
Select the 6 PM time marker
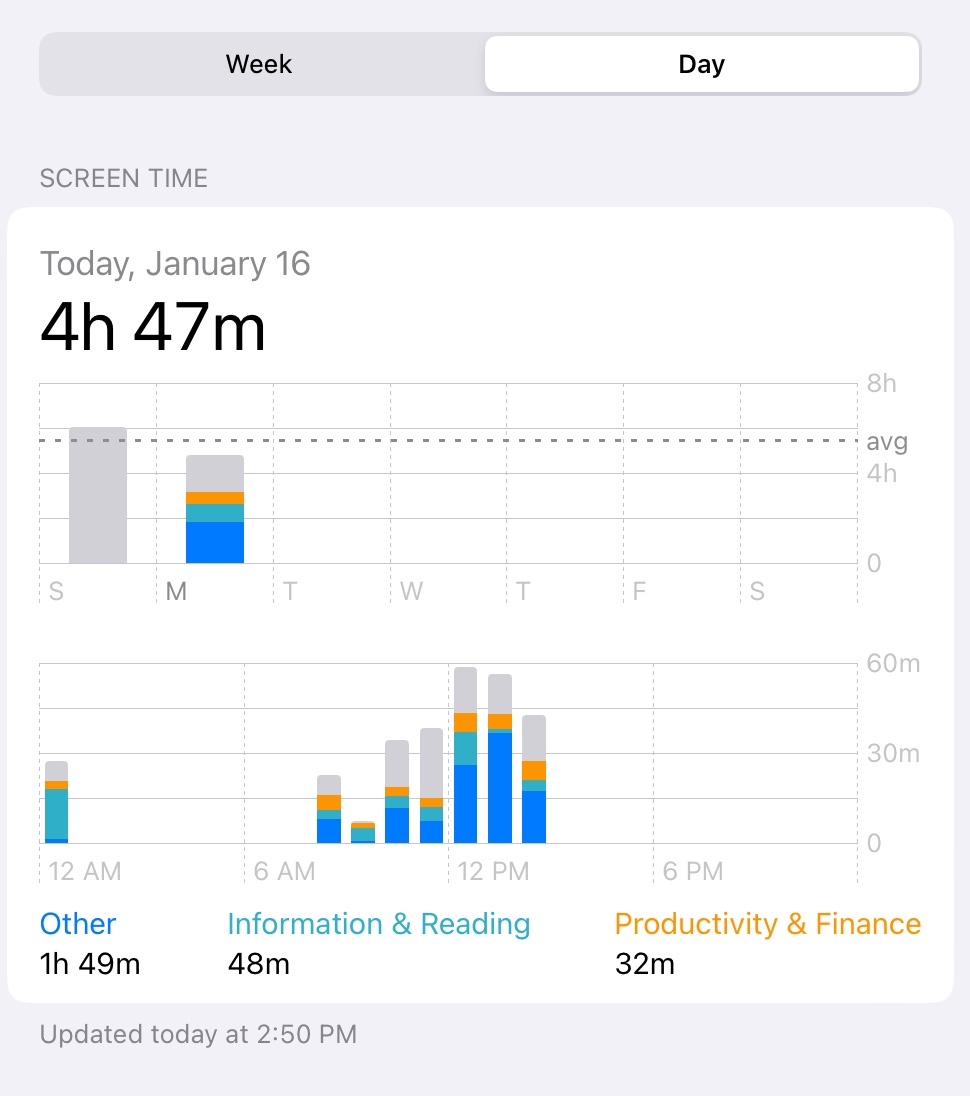(692, 871)
